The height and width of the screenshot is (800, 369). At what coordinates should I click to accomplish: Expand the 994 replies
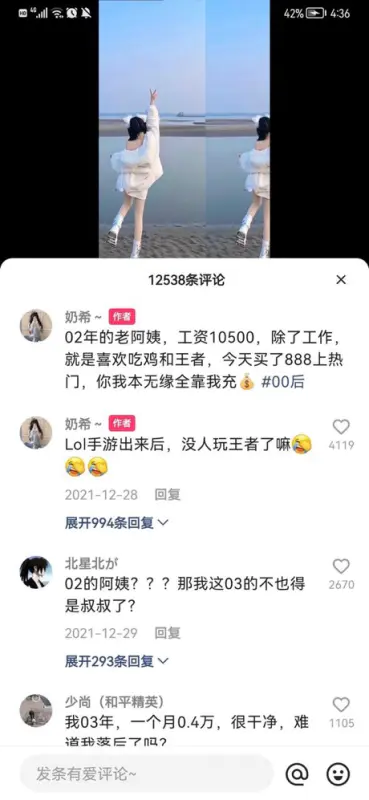(116, 522)
